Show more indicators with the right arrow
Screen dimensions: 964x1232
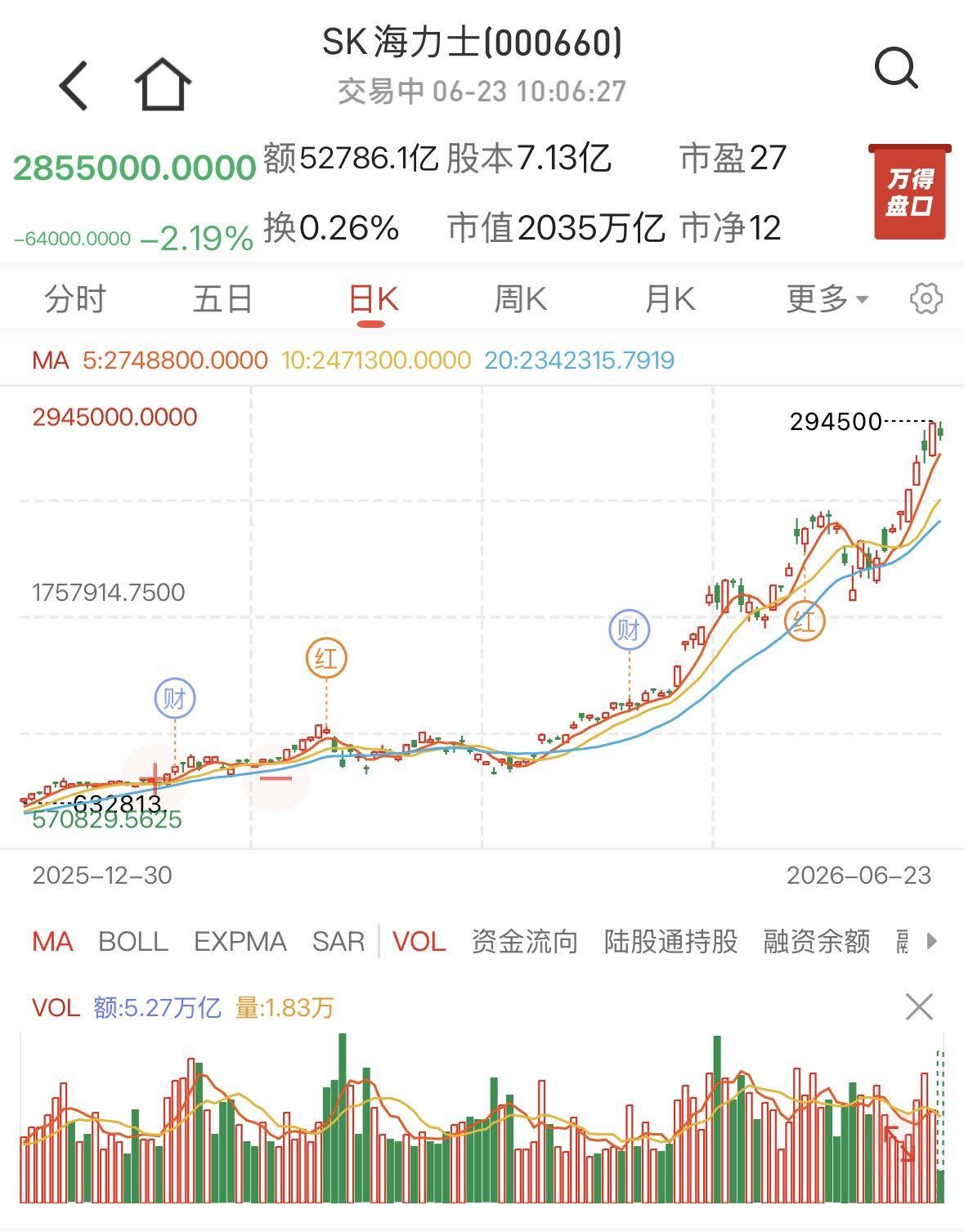pyautogui.click(x=931, y=941)
